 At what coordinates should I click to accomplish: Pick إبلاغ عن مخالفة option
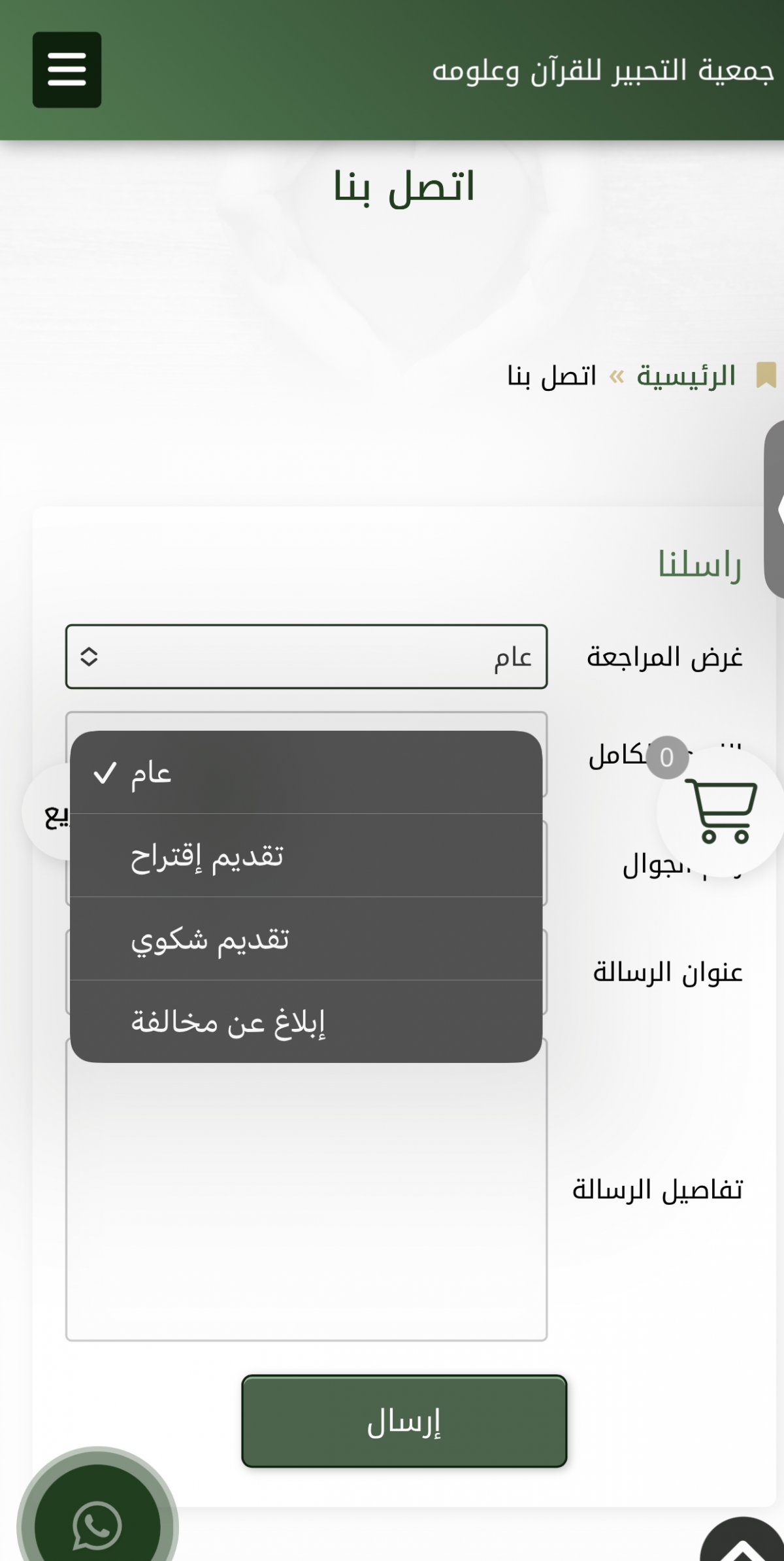(306, 1022)
